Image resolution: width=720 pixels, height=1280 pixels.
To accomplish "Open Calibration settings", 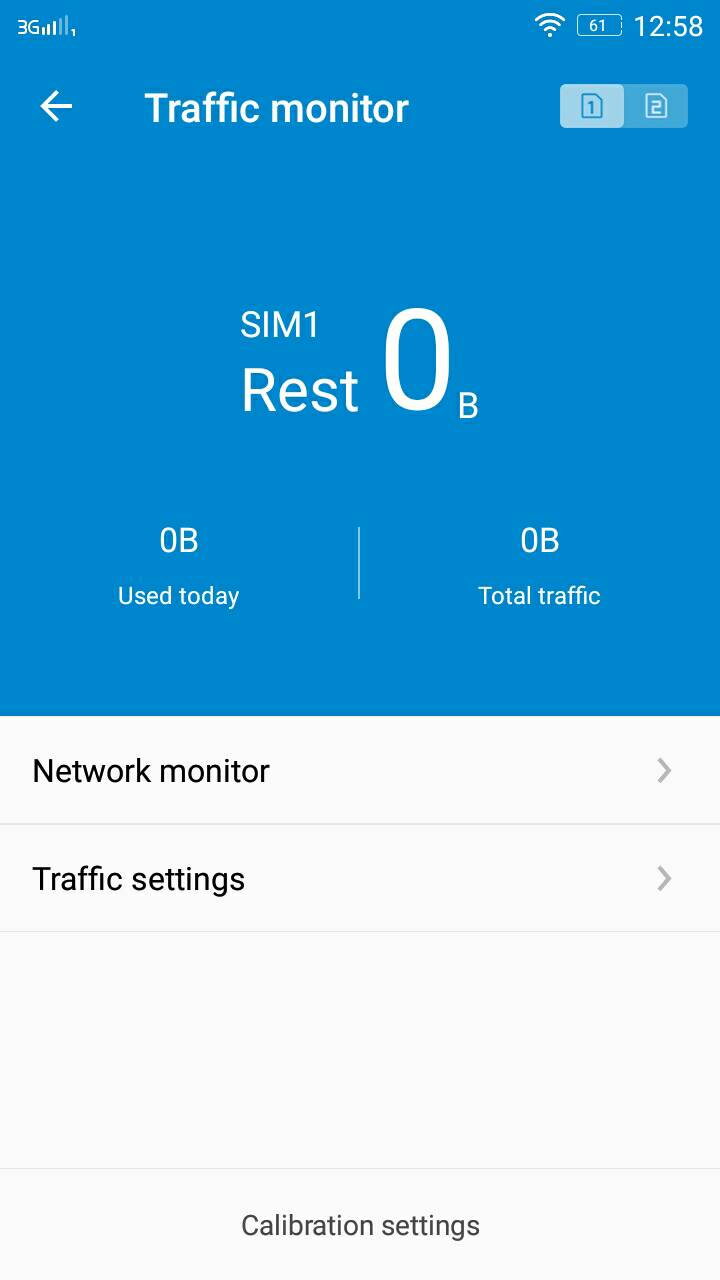I will pos(360,1225).
